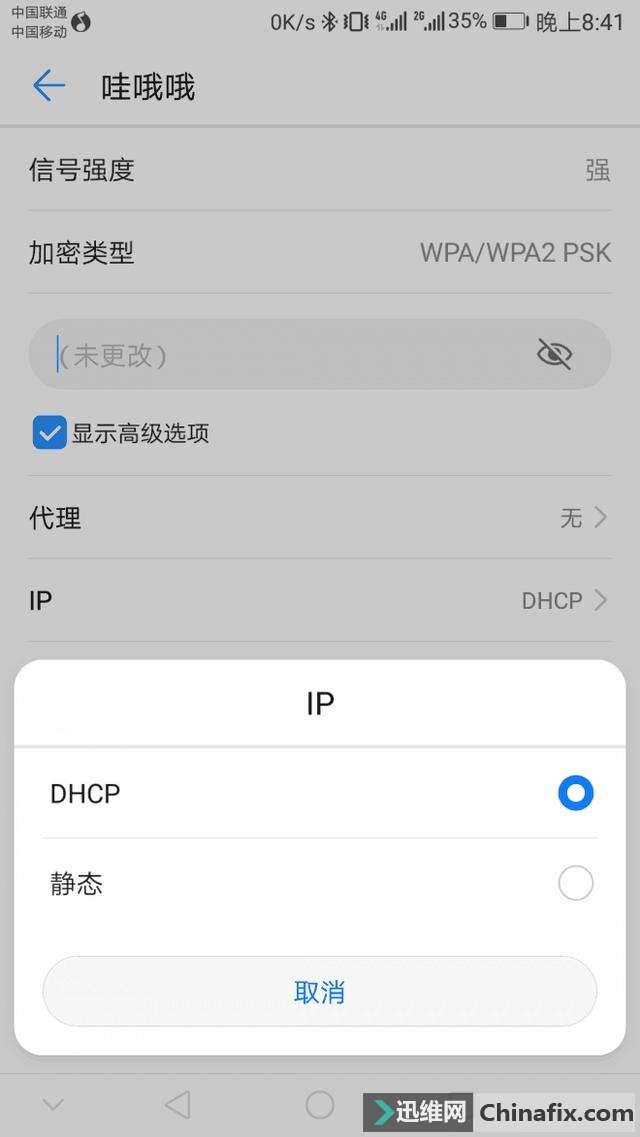Screen dimensions: 640x1137
Task: Toggle password visibility eye icon
Action: pos(554,354)
